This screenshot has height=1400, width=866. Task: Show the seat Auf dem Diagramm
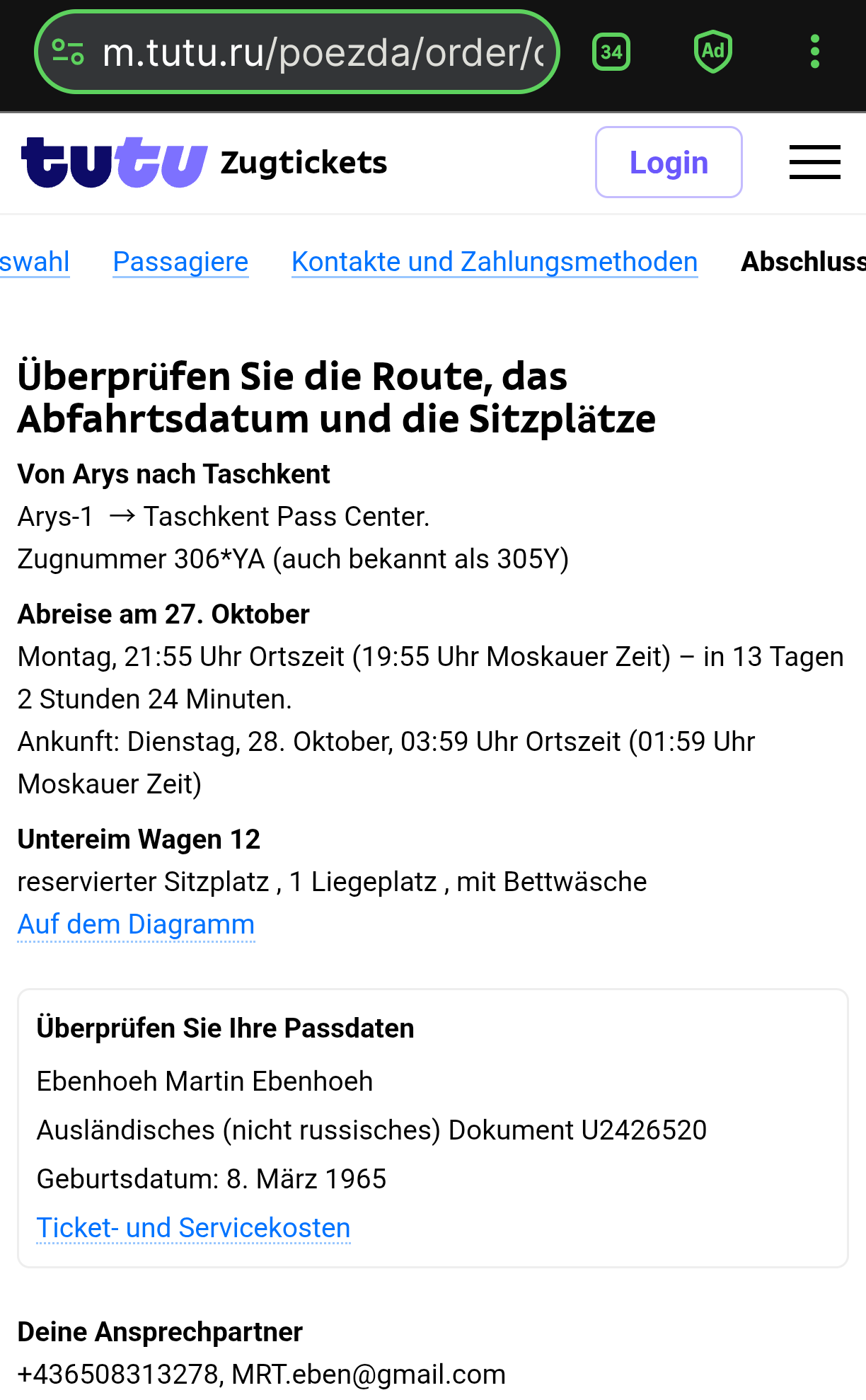pos(136,924)
